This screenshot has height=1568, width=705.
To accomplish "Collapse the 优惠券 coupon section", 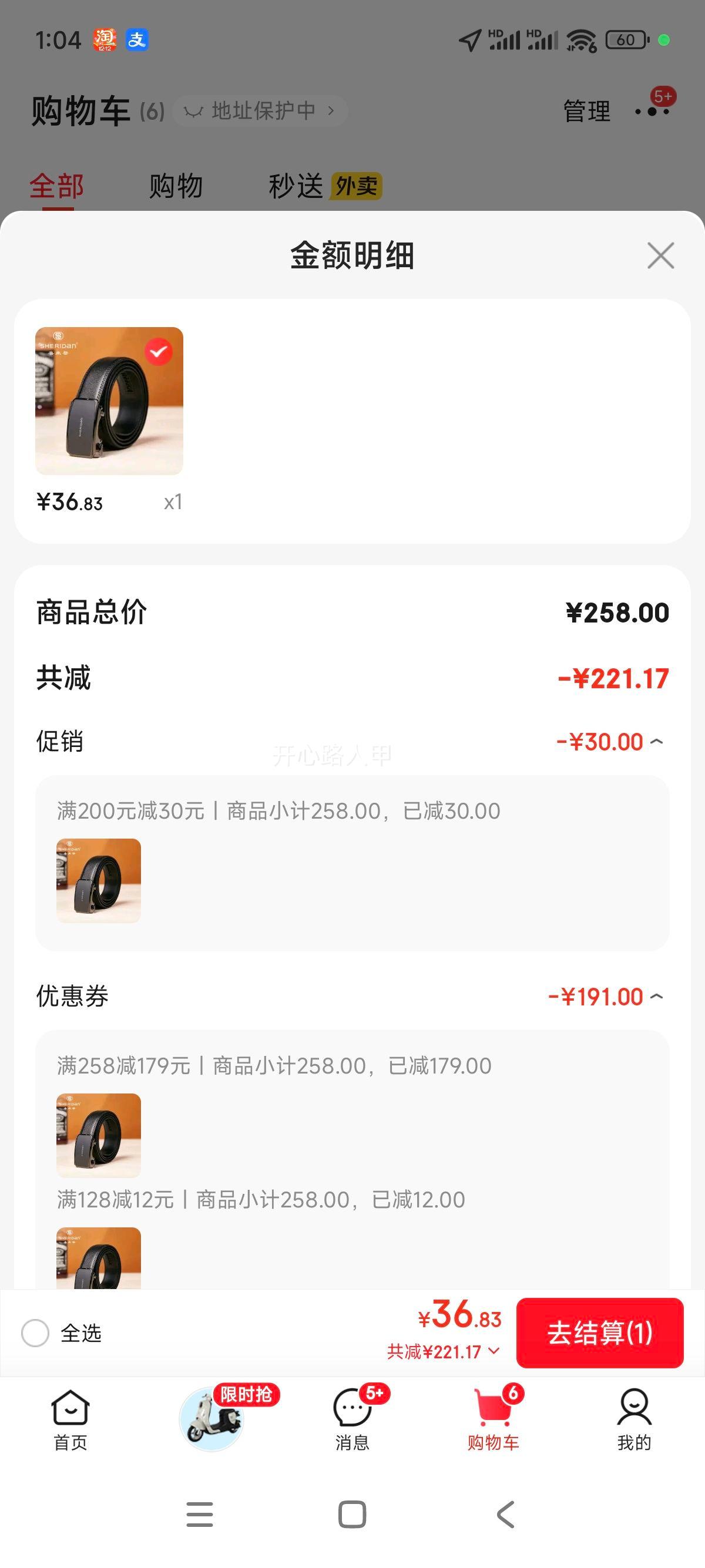I will (656, 997).
